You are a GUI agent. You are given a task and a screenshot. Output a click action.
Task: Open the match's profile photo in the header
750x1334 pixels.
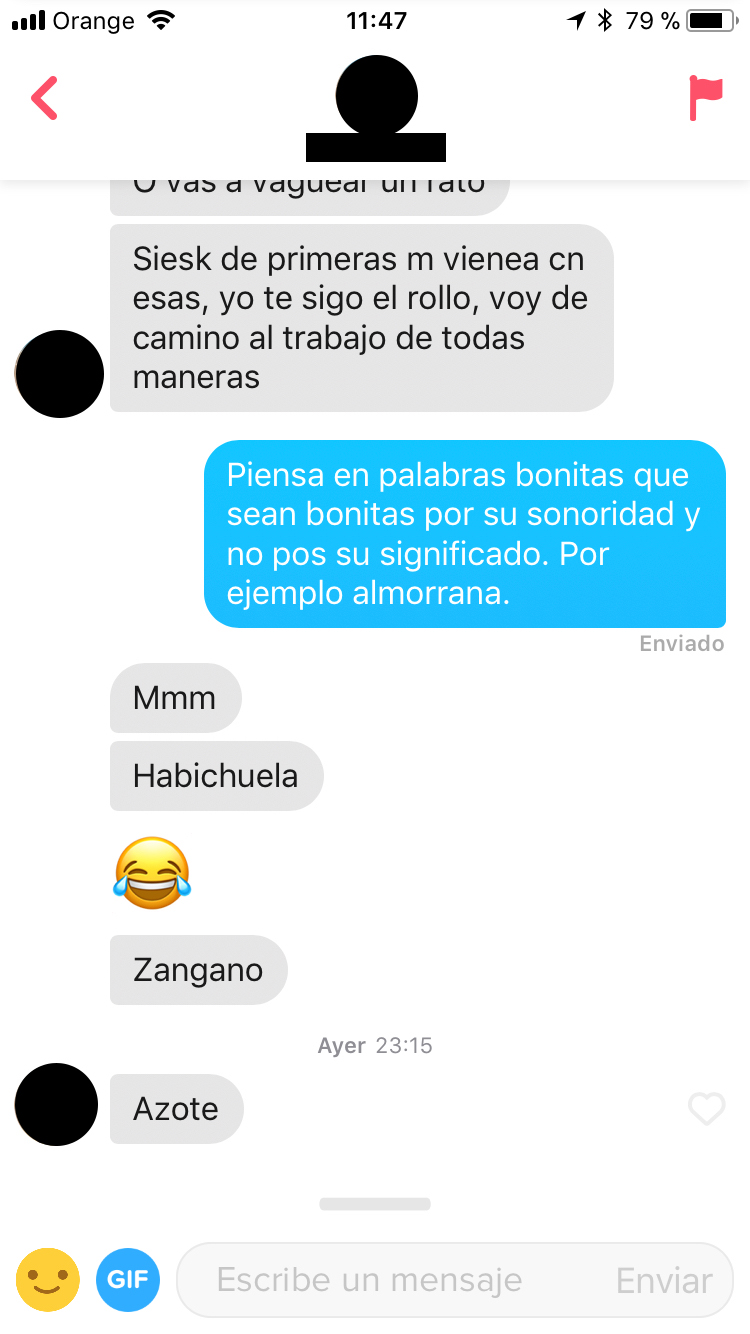coord(376,98)
